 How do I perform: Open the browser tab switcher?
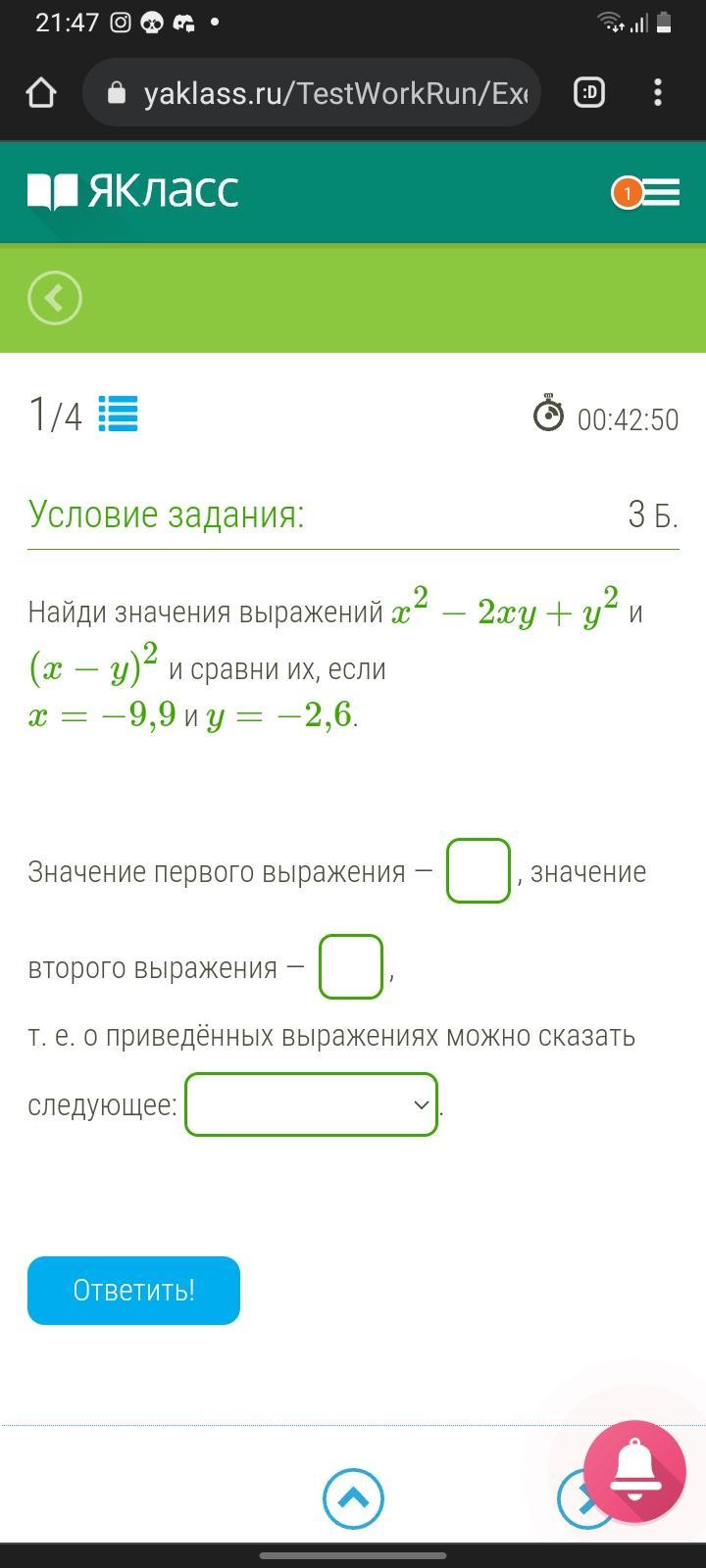(x=588, y=93)
